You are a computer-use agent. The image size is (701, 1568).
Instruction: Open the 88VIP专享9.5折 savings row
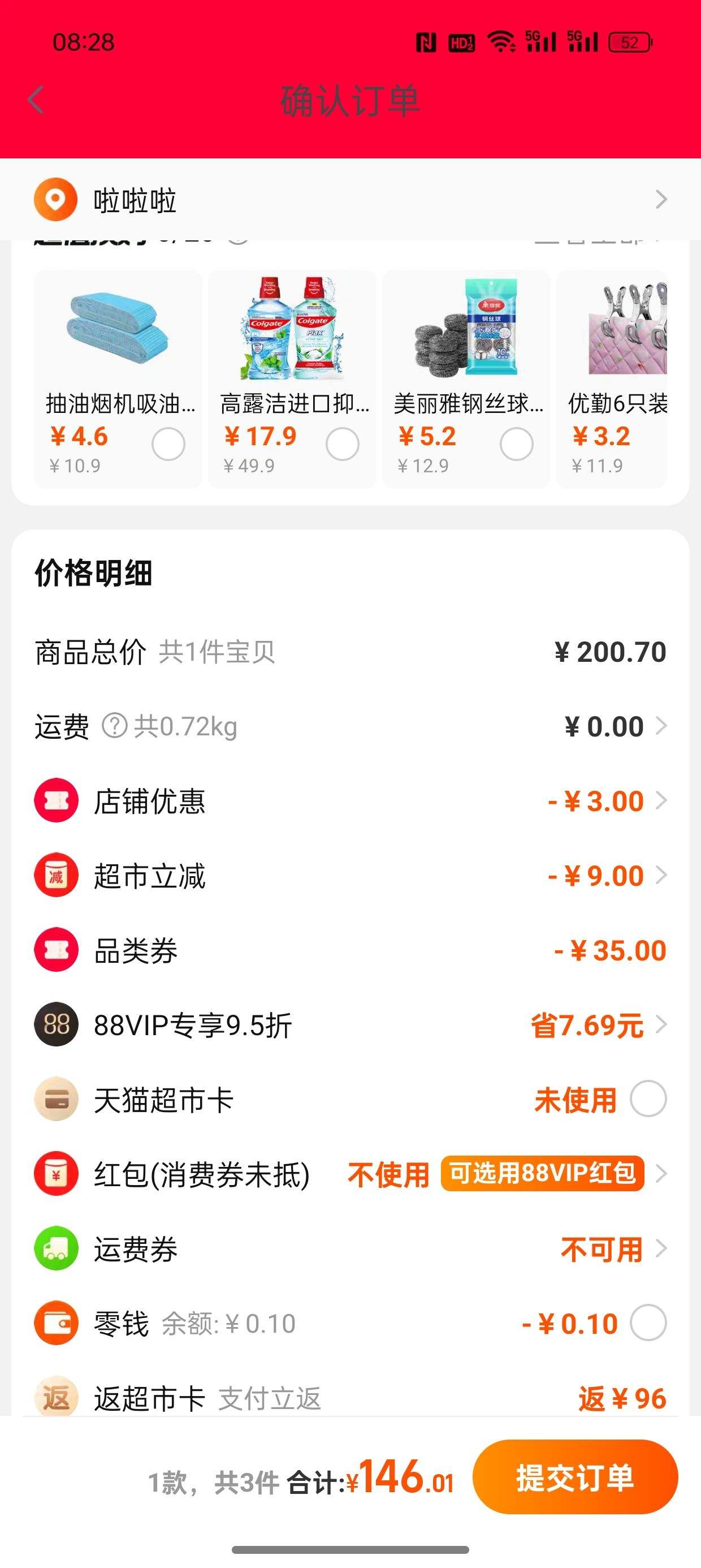350,1025
